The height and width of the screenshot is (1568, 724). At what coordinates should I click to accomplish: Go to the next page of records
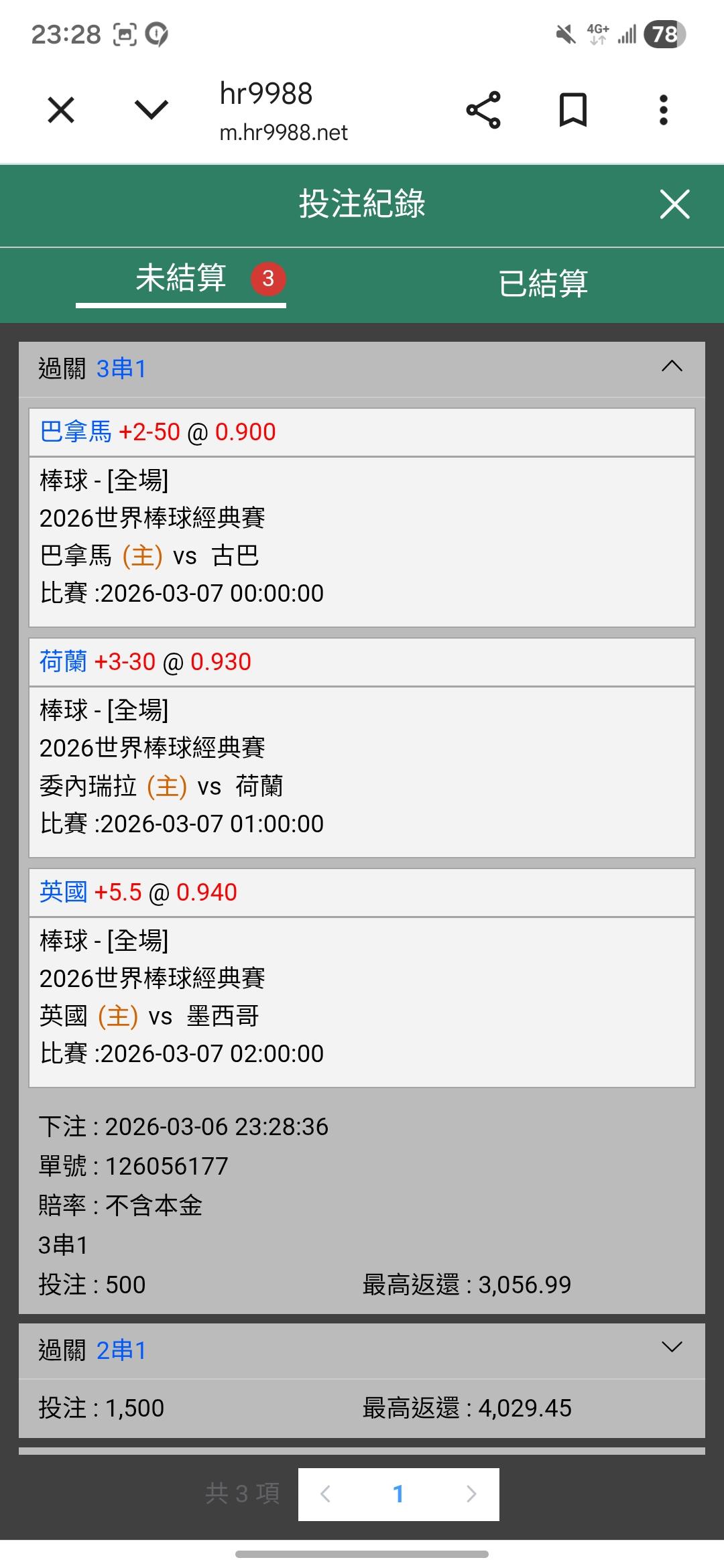click(x=471, y=1494)
